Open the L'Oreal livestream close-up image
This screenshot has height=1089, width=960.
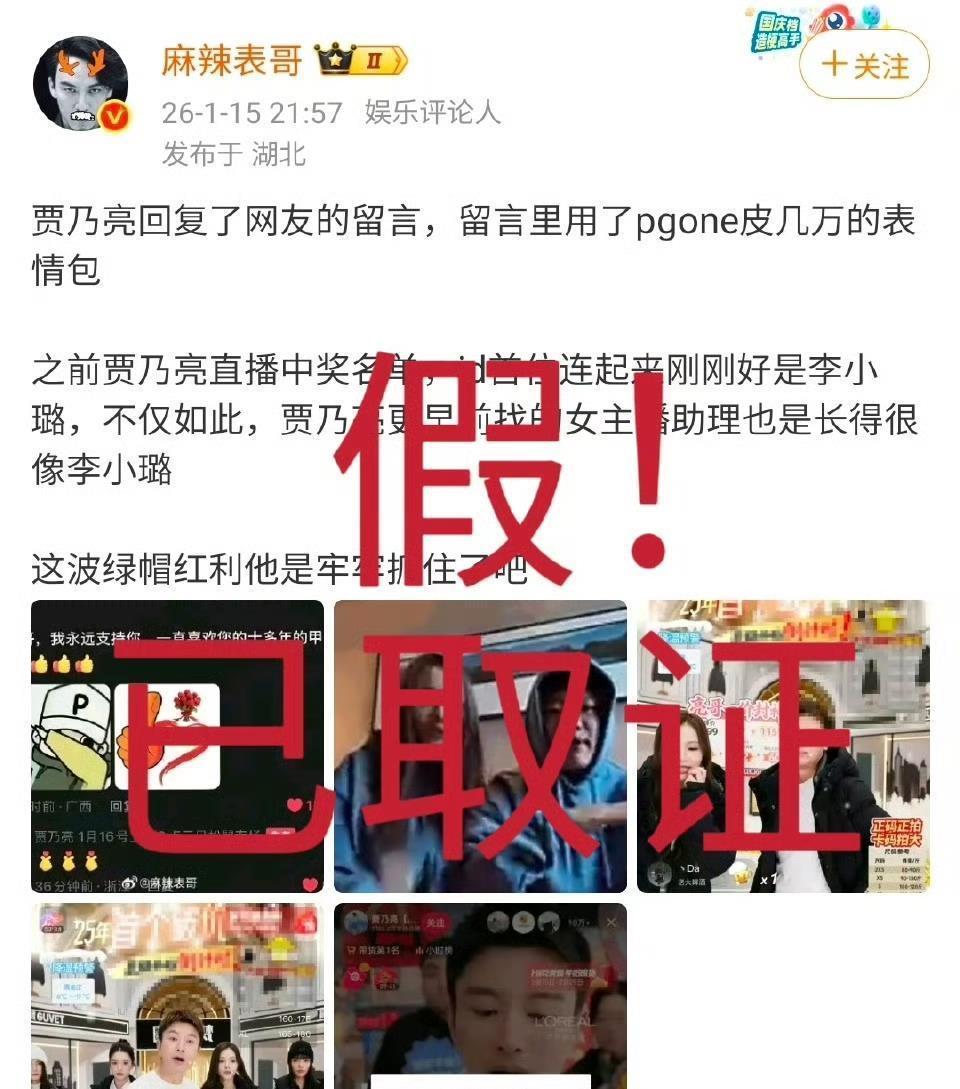click(480, 995)
